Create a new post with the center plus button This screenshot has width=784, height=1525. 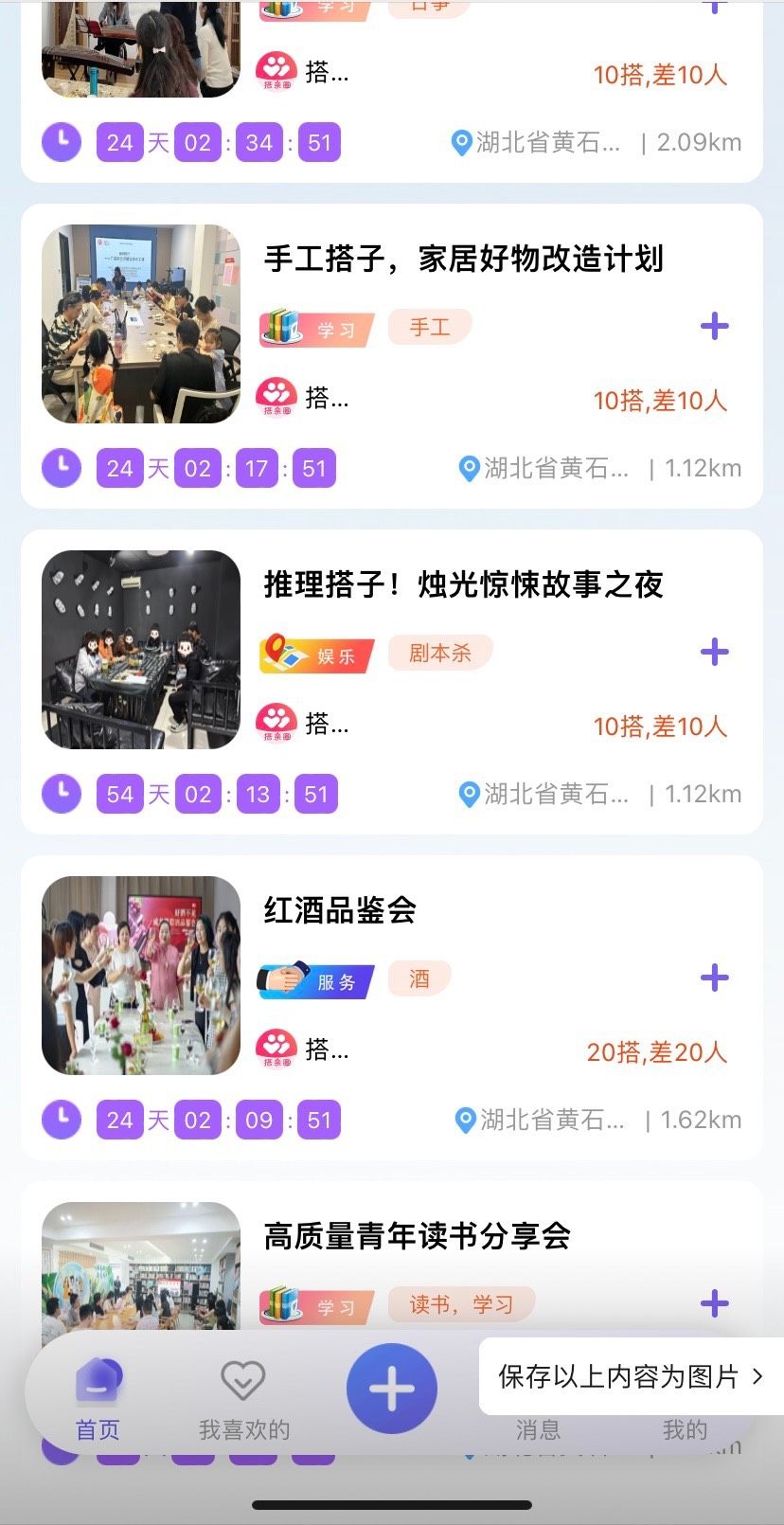pyautogui.click(x=392, y=1389)
